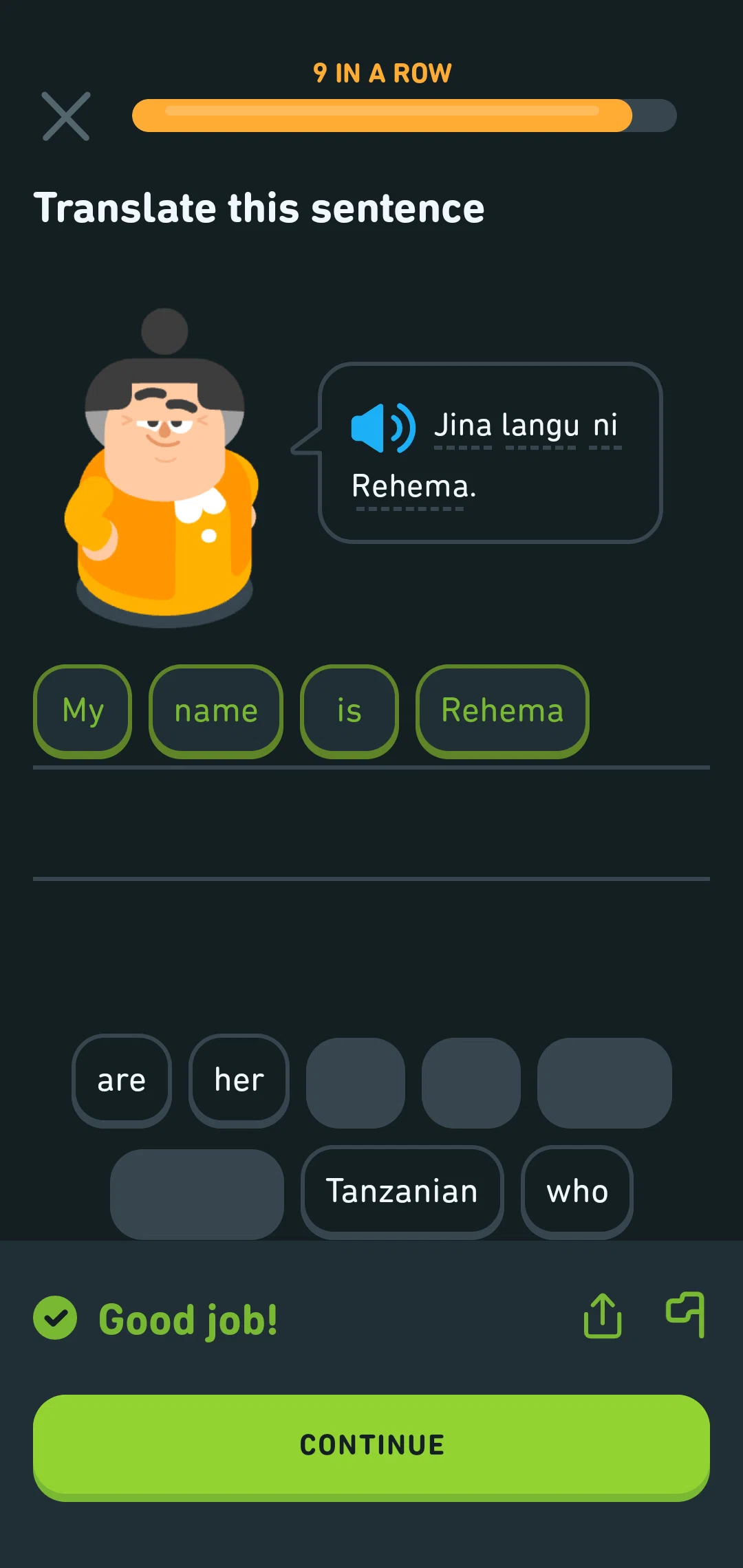
Task: Choose the "her" word tile
Action: point(239,1080)
